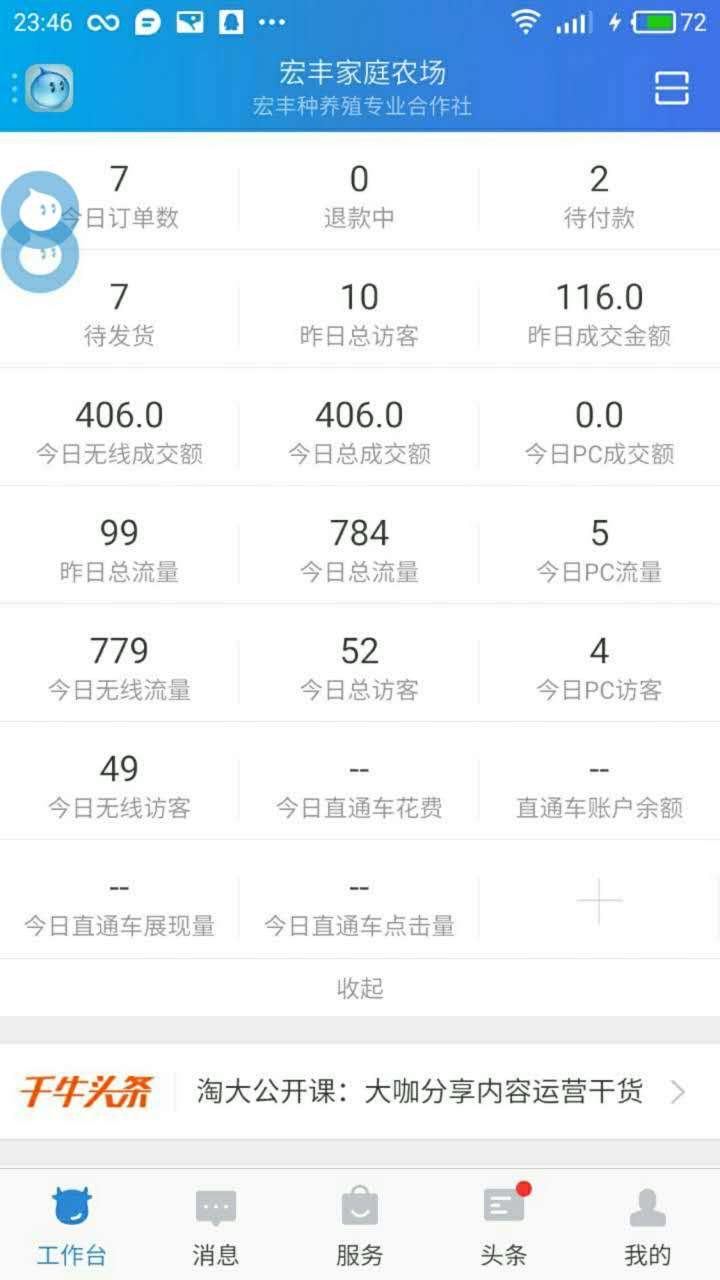This screenshot has height=1280, width=720.
Task: Switch to the 我的 tab
Action: coord(647,1227)
